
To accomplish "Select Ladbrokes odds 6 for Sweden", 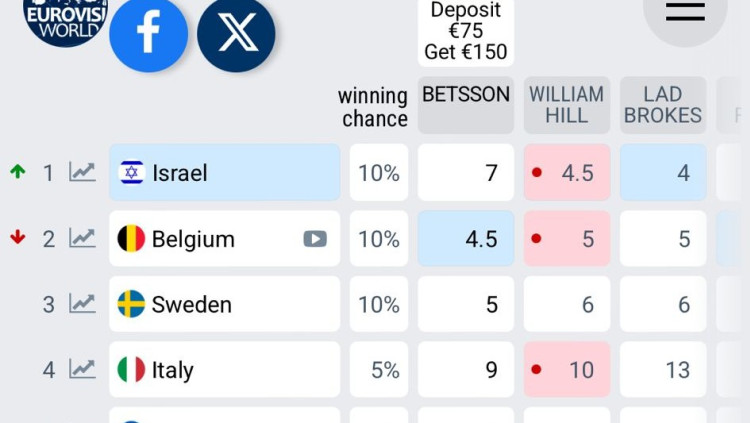I will [x=662, y=304].
